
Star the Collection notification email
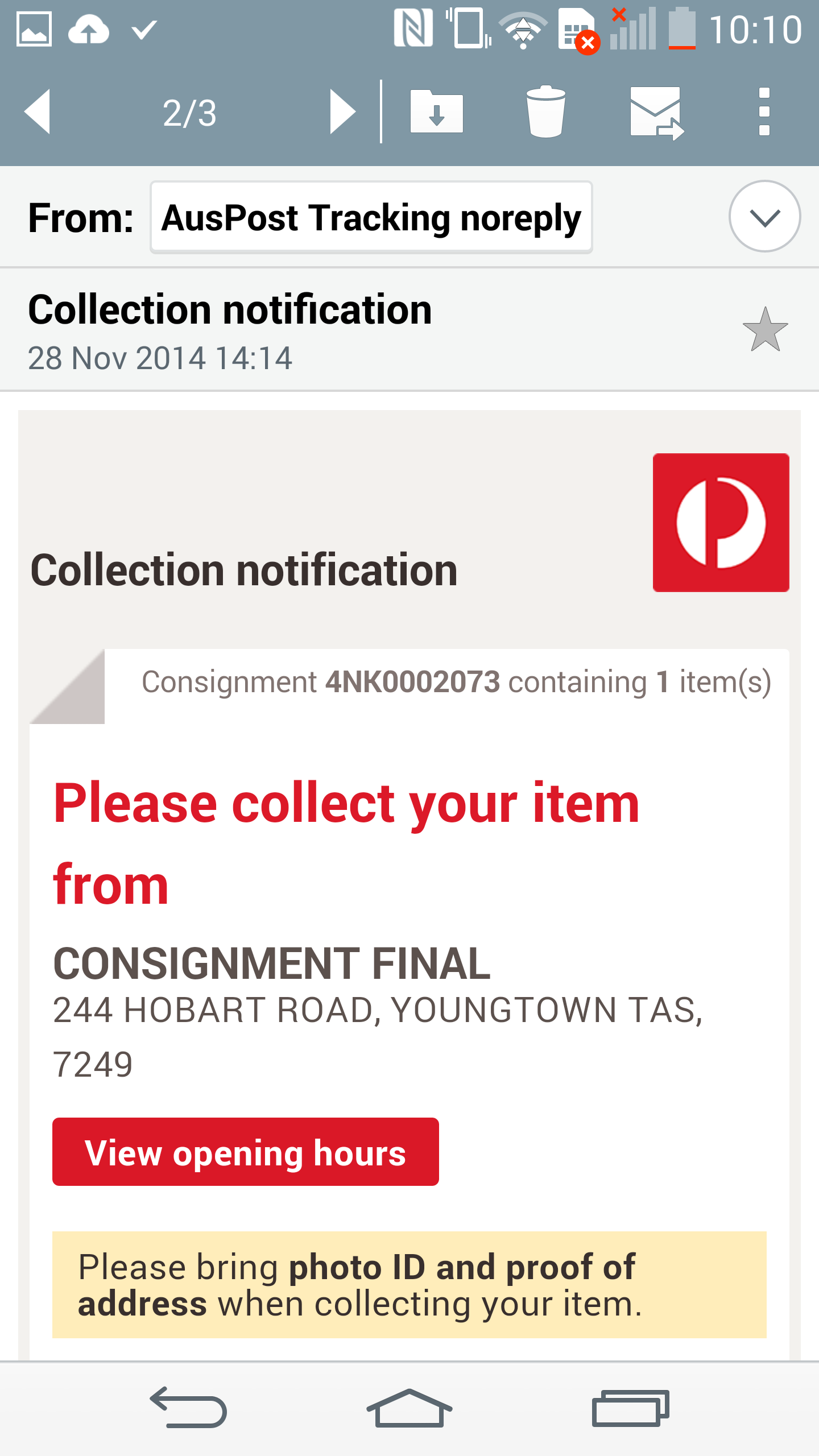765,330
